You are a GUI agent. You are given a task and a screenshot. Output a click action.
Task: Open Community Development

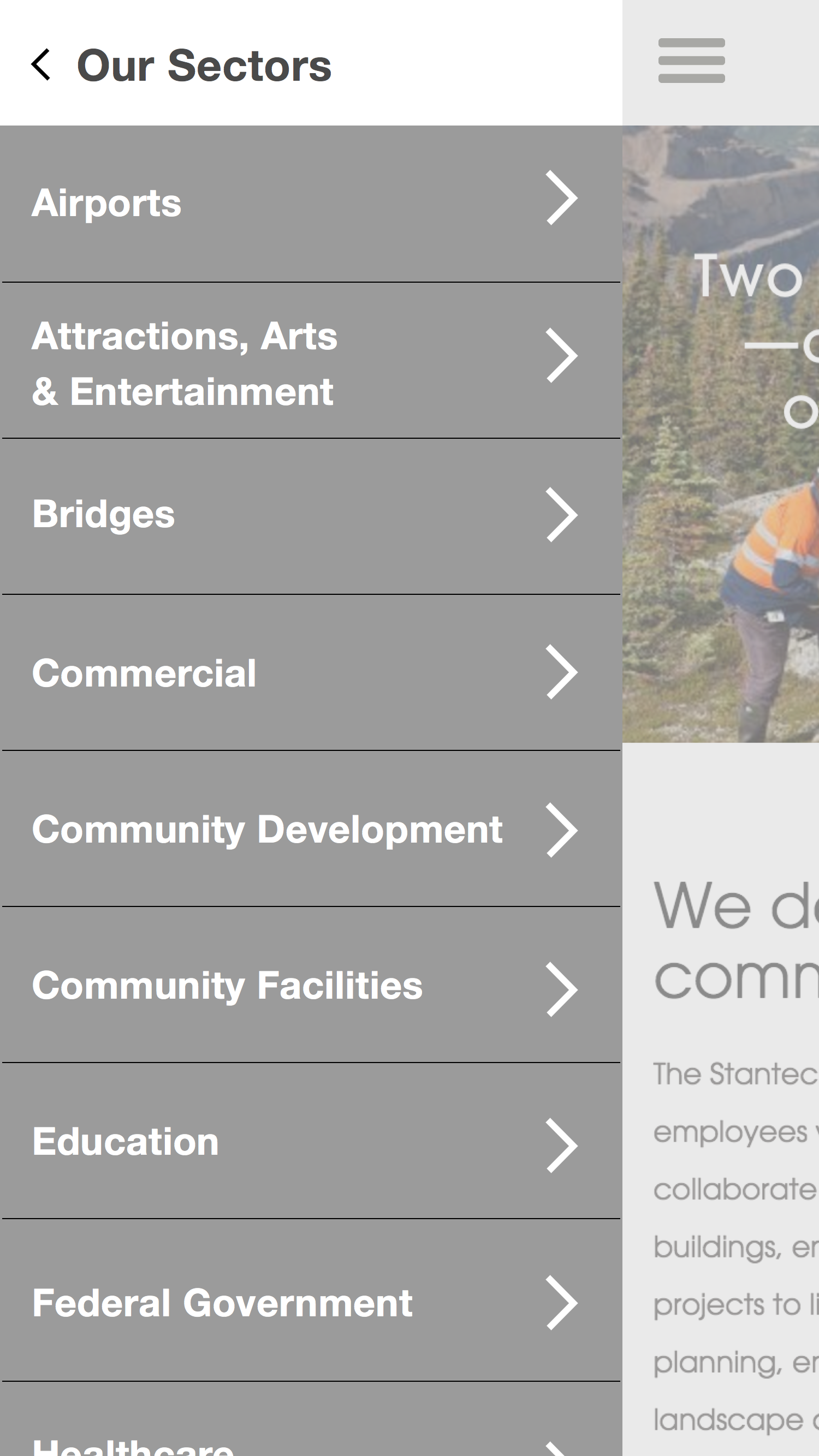click(311, 828)
